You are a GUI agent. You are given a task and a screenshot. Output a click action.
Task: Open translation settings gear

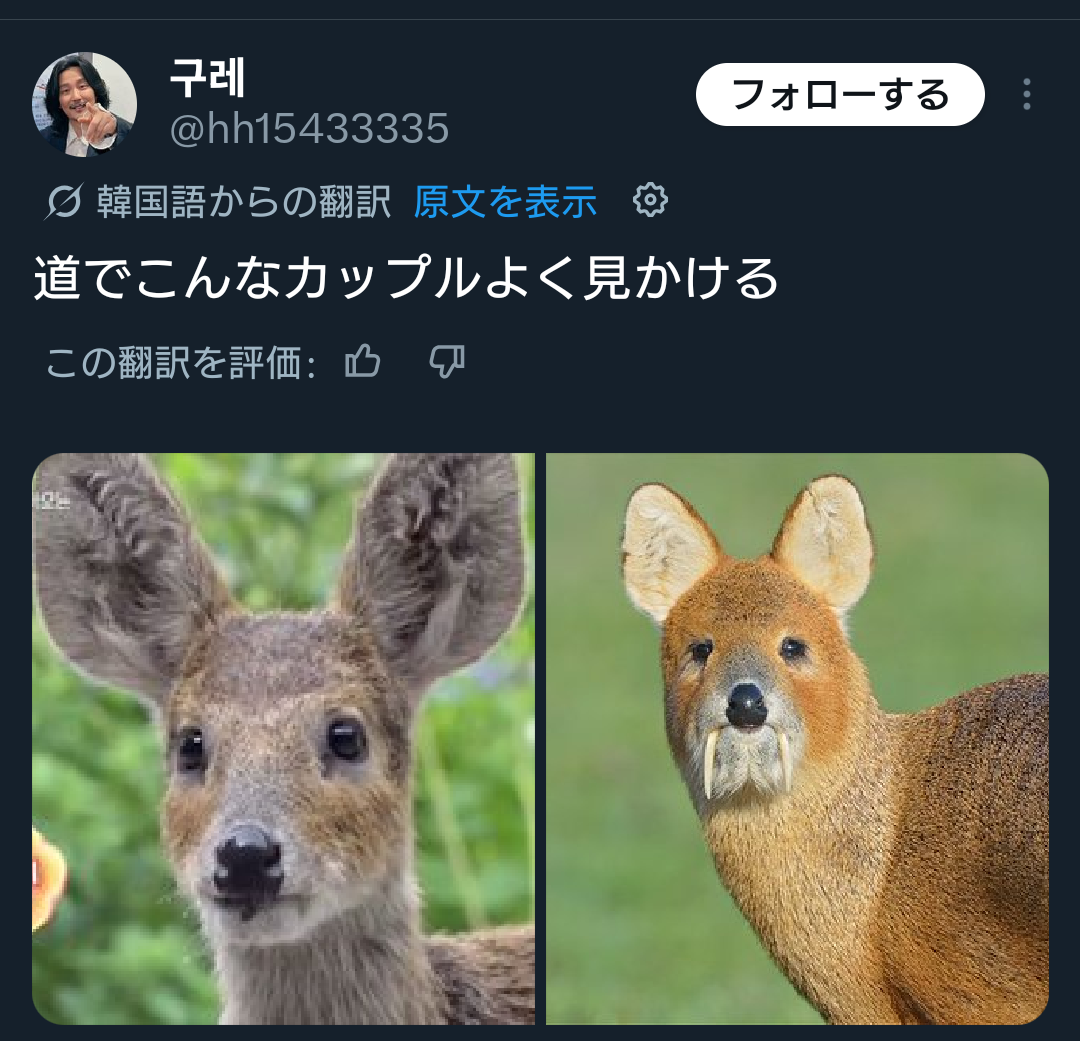pos(650,201)
